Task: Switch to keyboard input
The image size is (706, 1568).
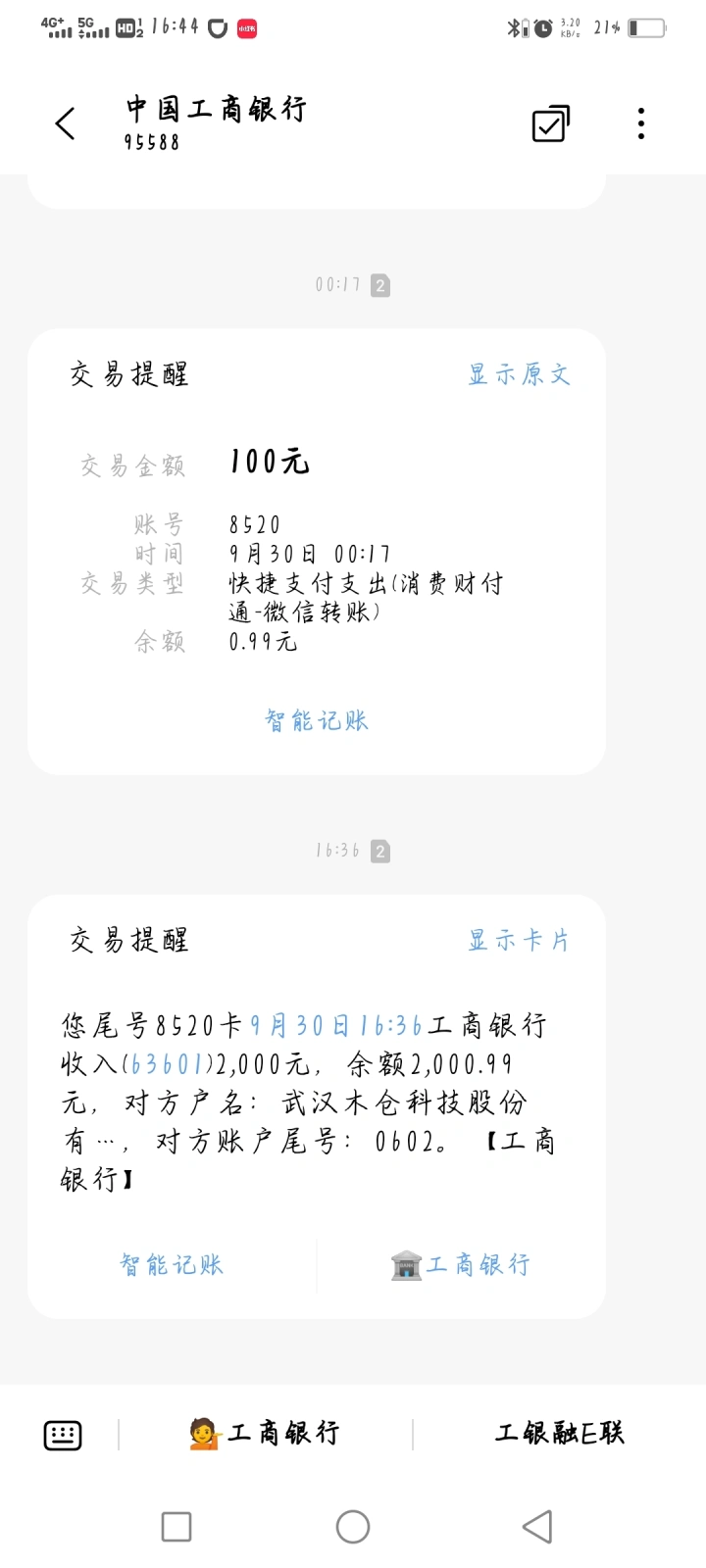Action: pos(63,1435)
